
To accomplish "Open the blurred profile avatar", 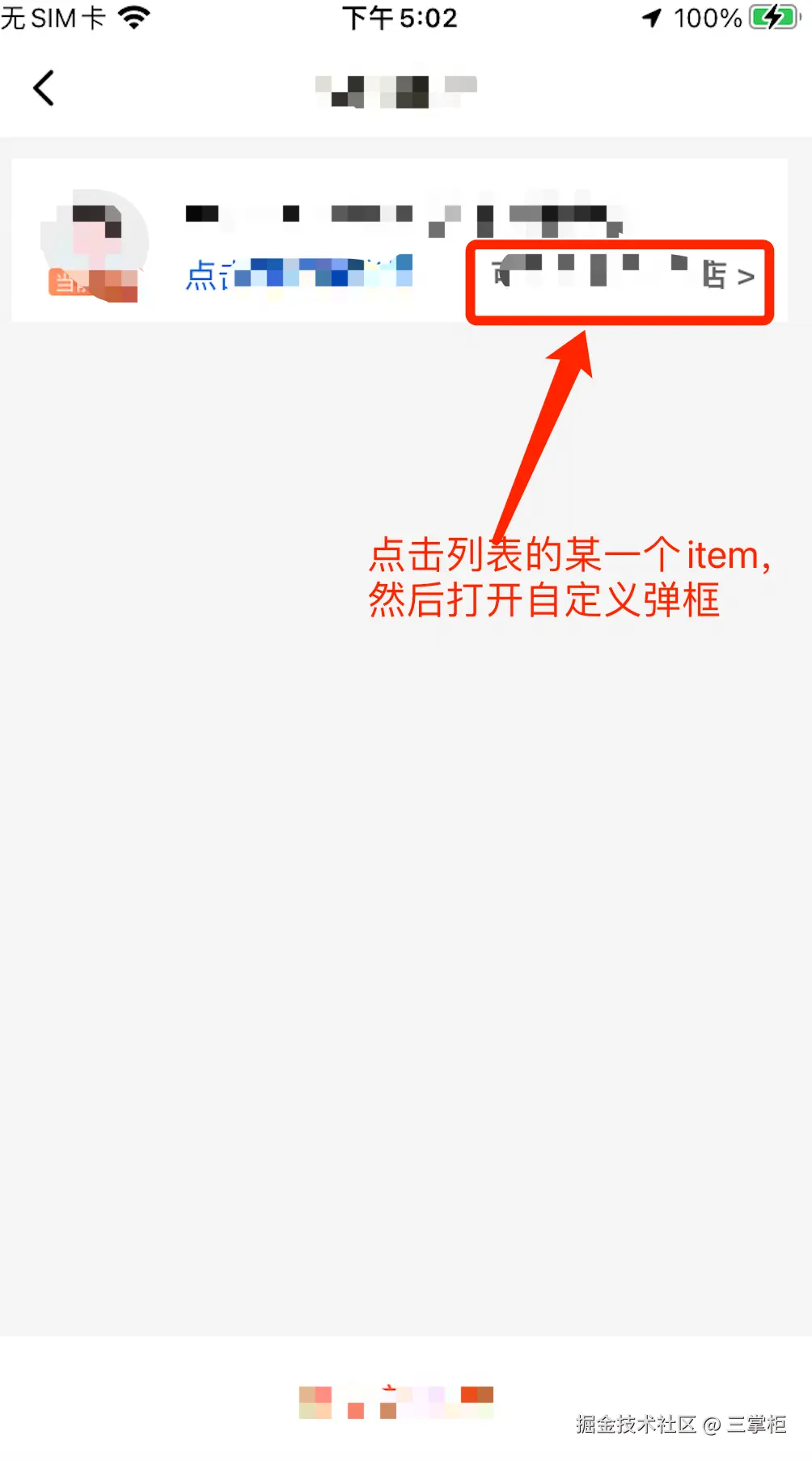I will tap(95, 243).
